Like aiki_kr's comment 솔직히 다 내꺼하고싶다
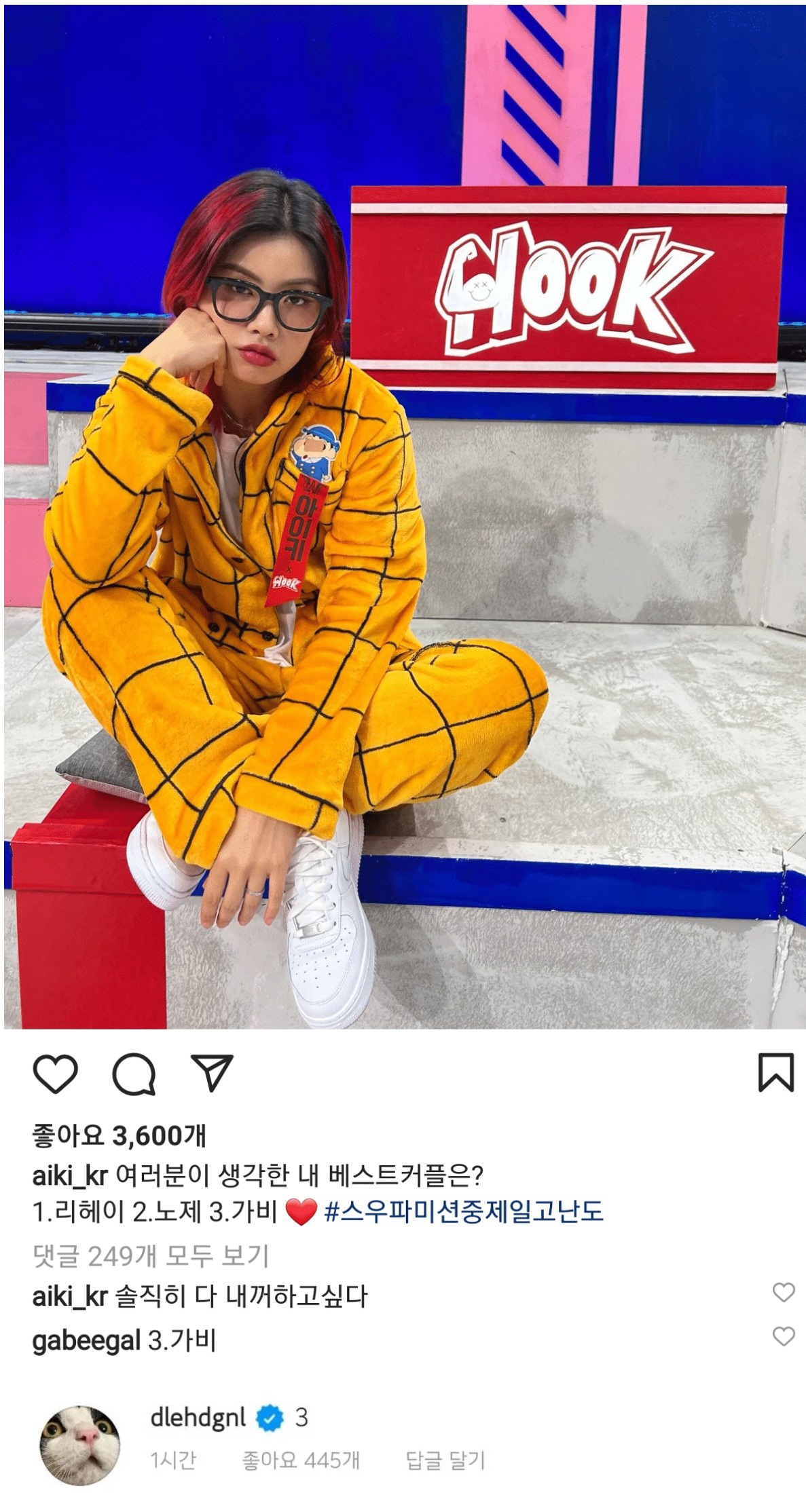 click(783, 1293)
